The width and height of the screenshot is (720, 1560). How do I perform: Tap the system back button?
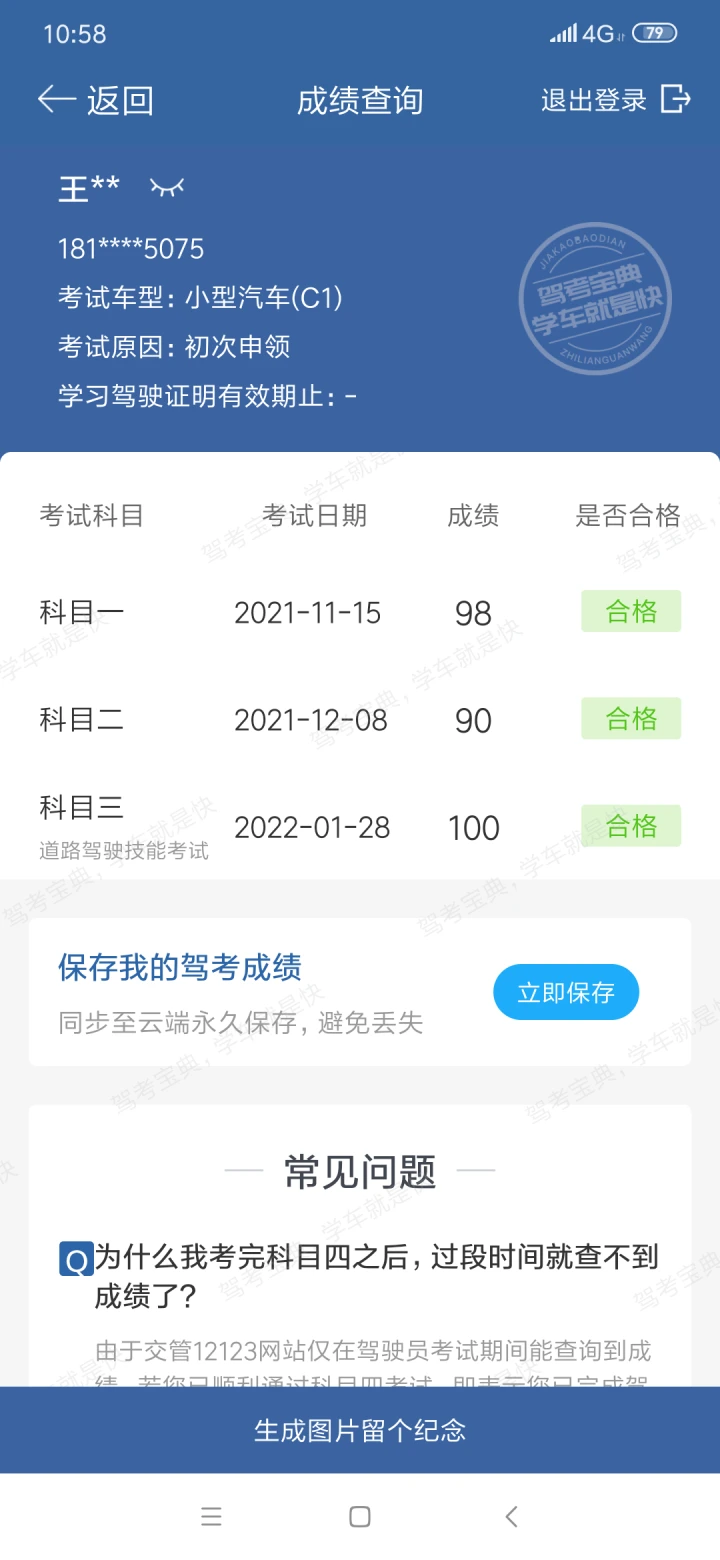[511, 1517]
